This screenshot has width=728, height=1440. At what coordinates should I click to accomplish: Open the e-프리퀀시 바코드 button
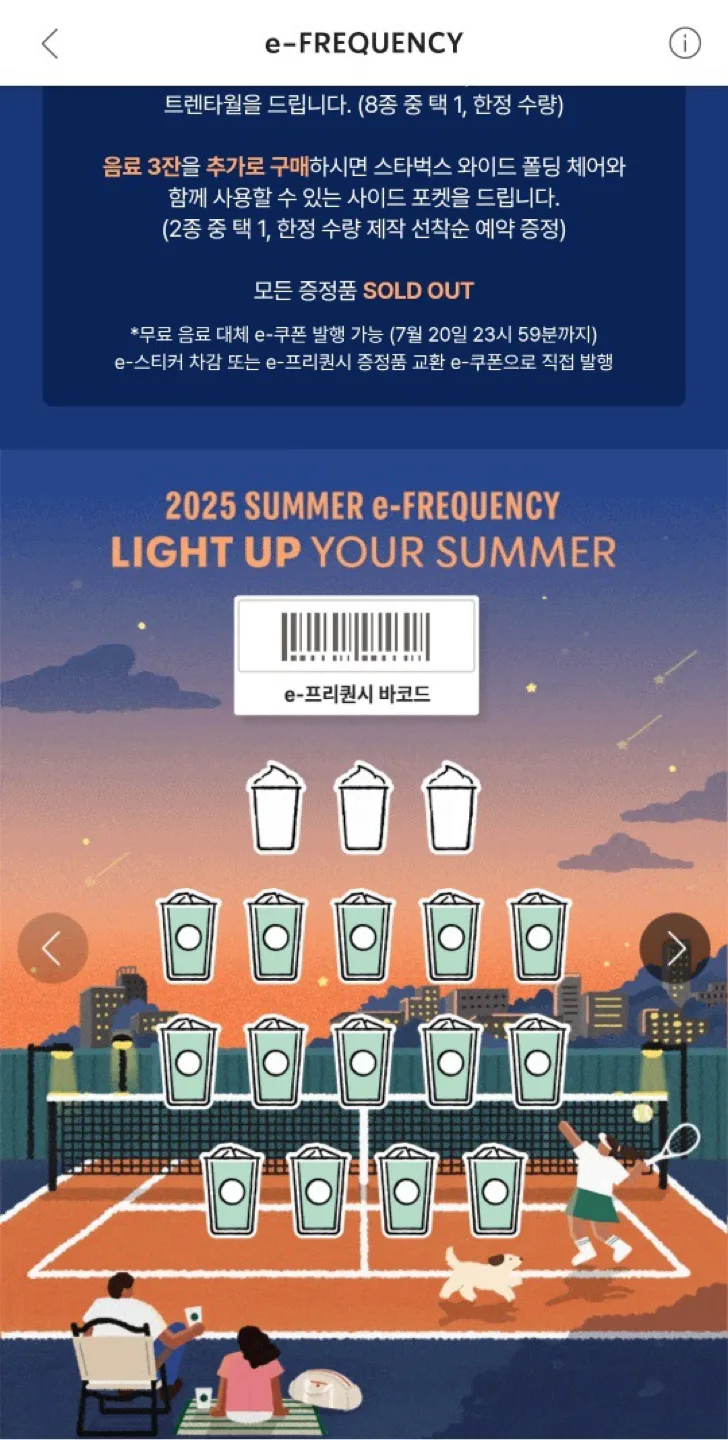pyautogui.click(x=356, y=656)
